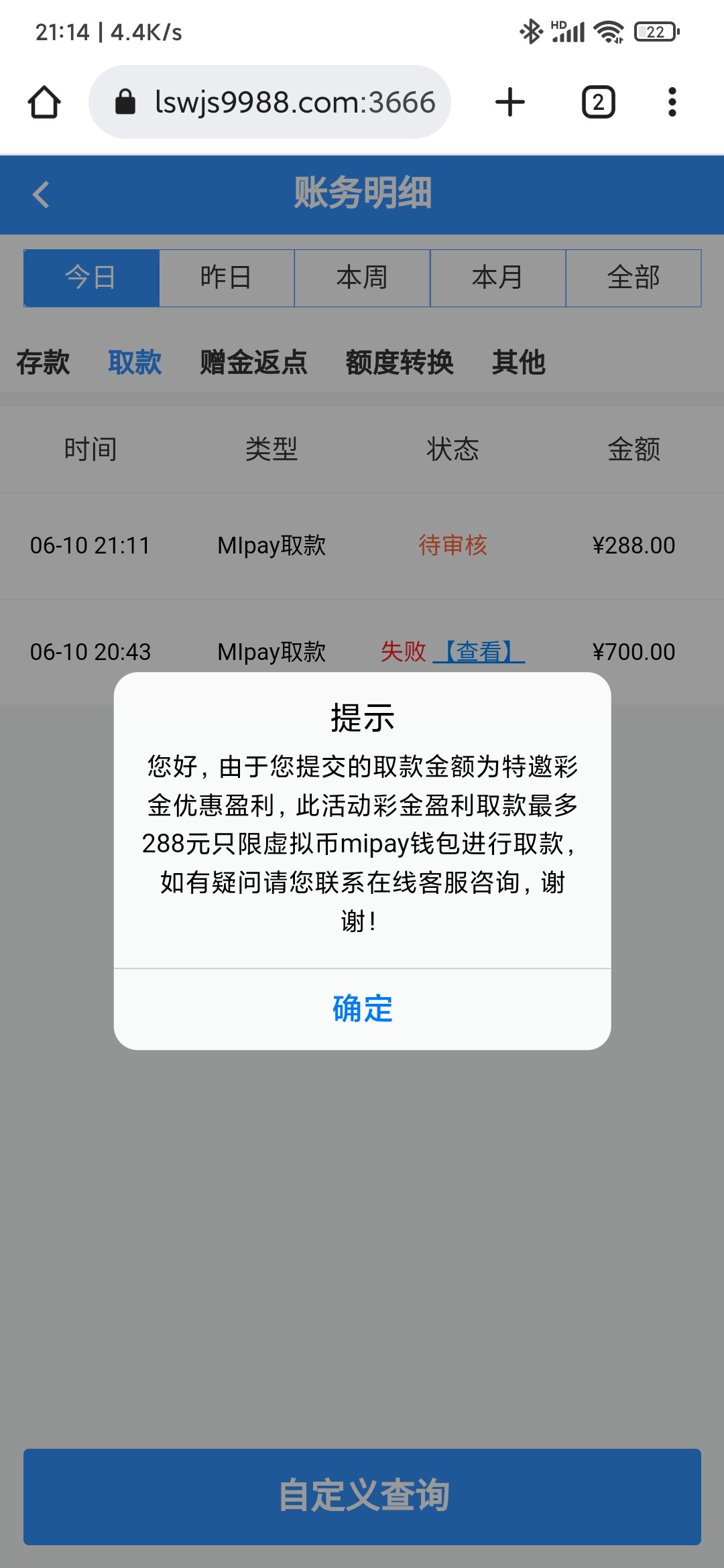Open 自定义查询 custom search
Viewport: 724px width, 1568px height.
click(x=362, y=1496)
